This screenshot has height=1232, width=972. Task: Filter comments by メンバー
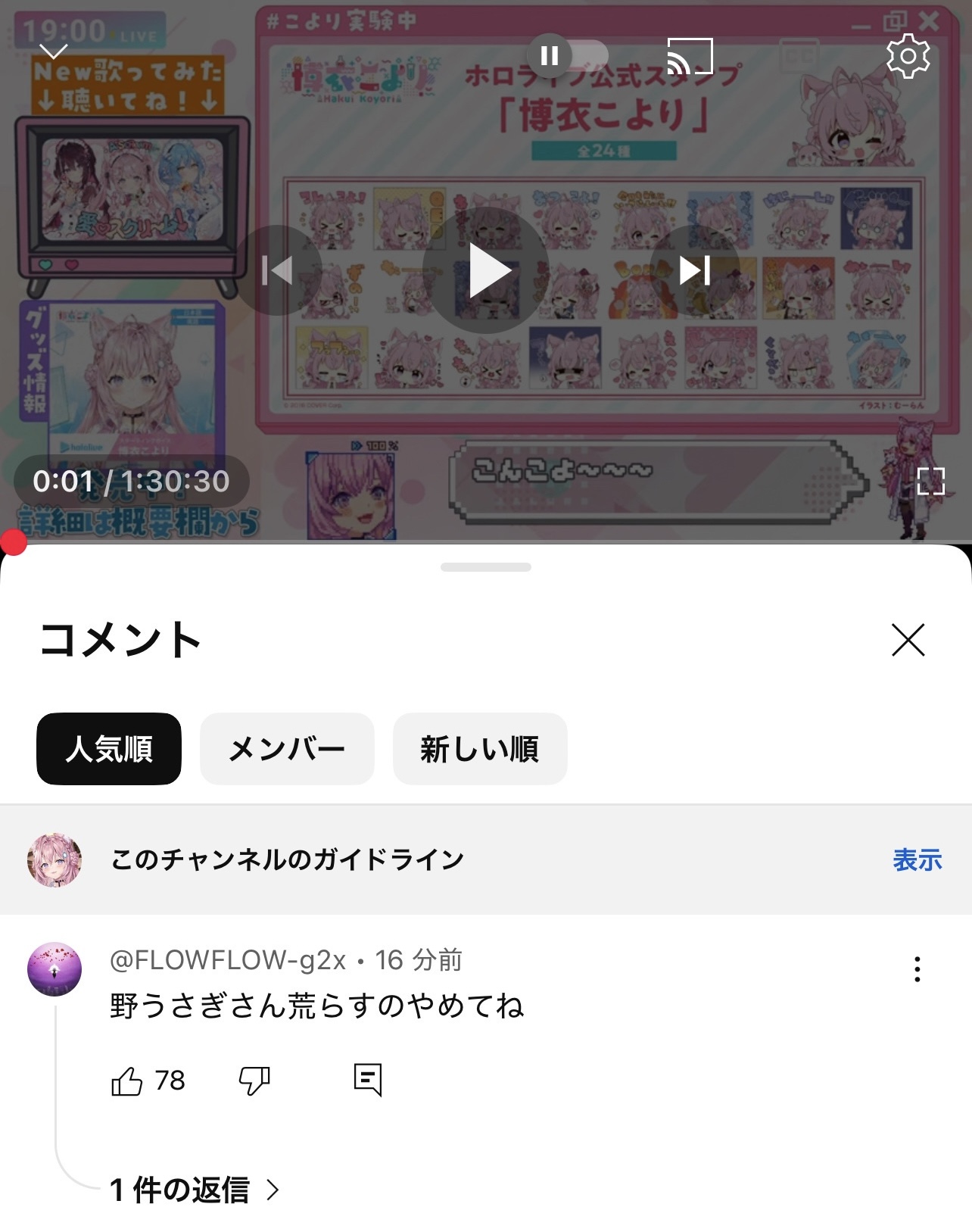pyautogui.click(x=287, y=749)
